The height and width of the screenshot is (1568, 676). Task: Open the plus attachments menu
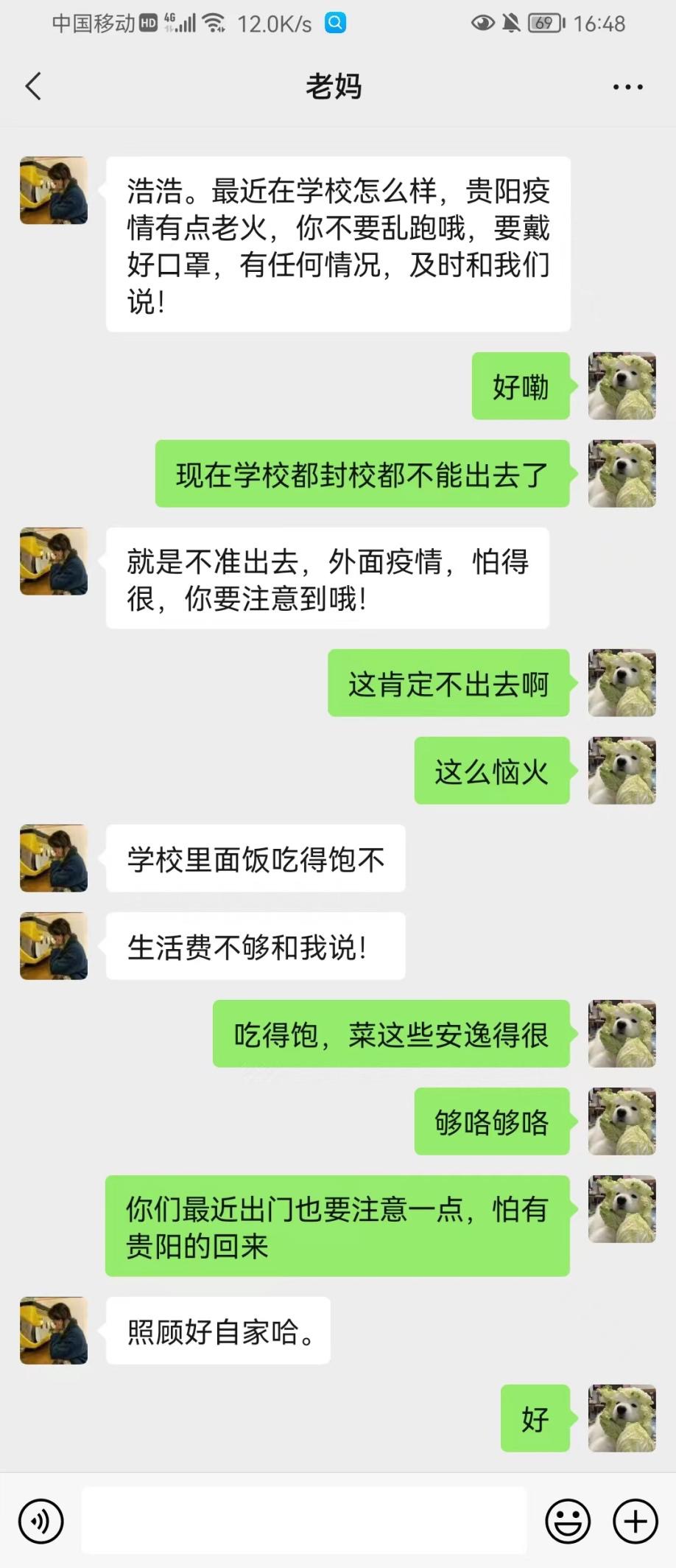tap(635, 1521)
